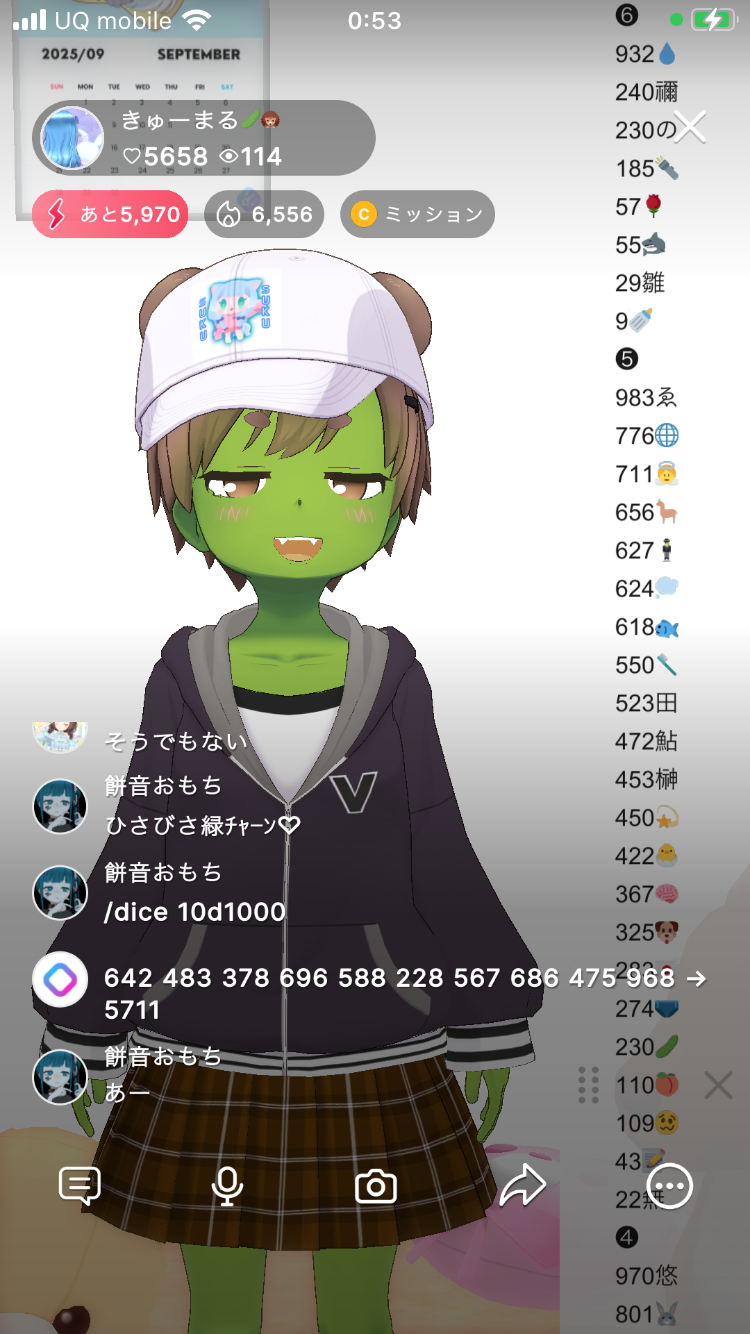
Task: Open the 6,556 flame points chip
Action: (x=265, y=214)
